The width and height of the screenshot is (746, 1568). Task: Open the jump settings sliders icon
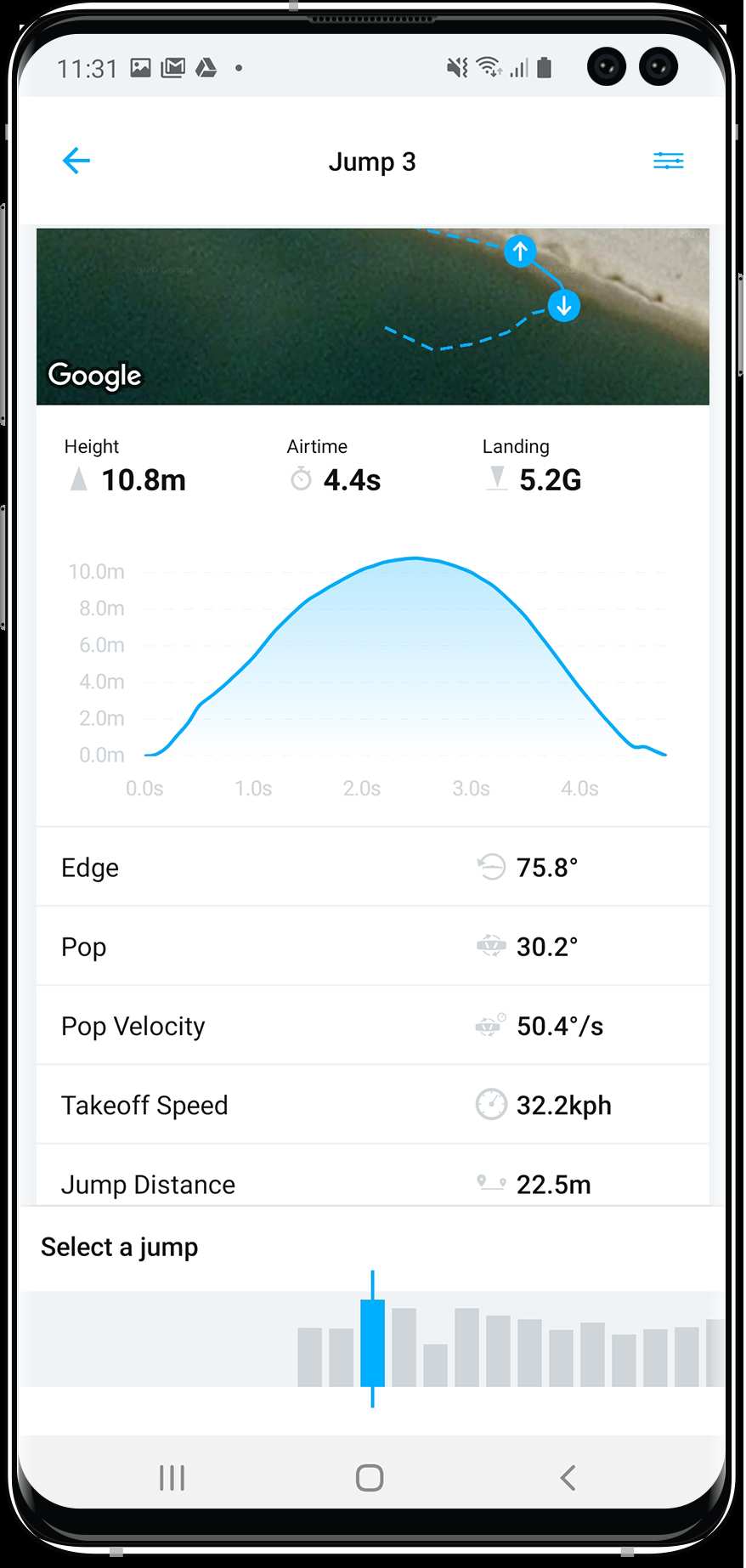click(668, 161)
